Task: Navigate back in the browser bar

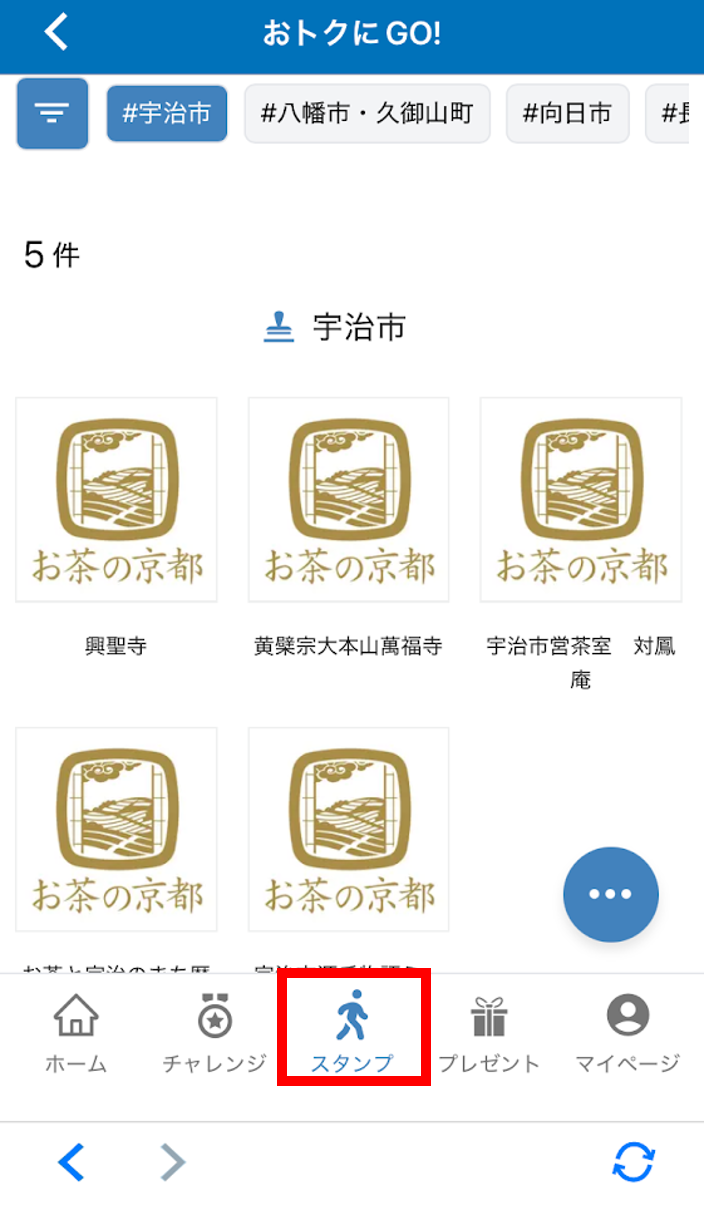Action: (71, 1162)
